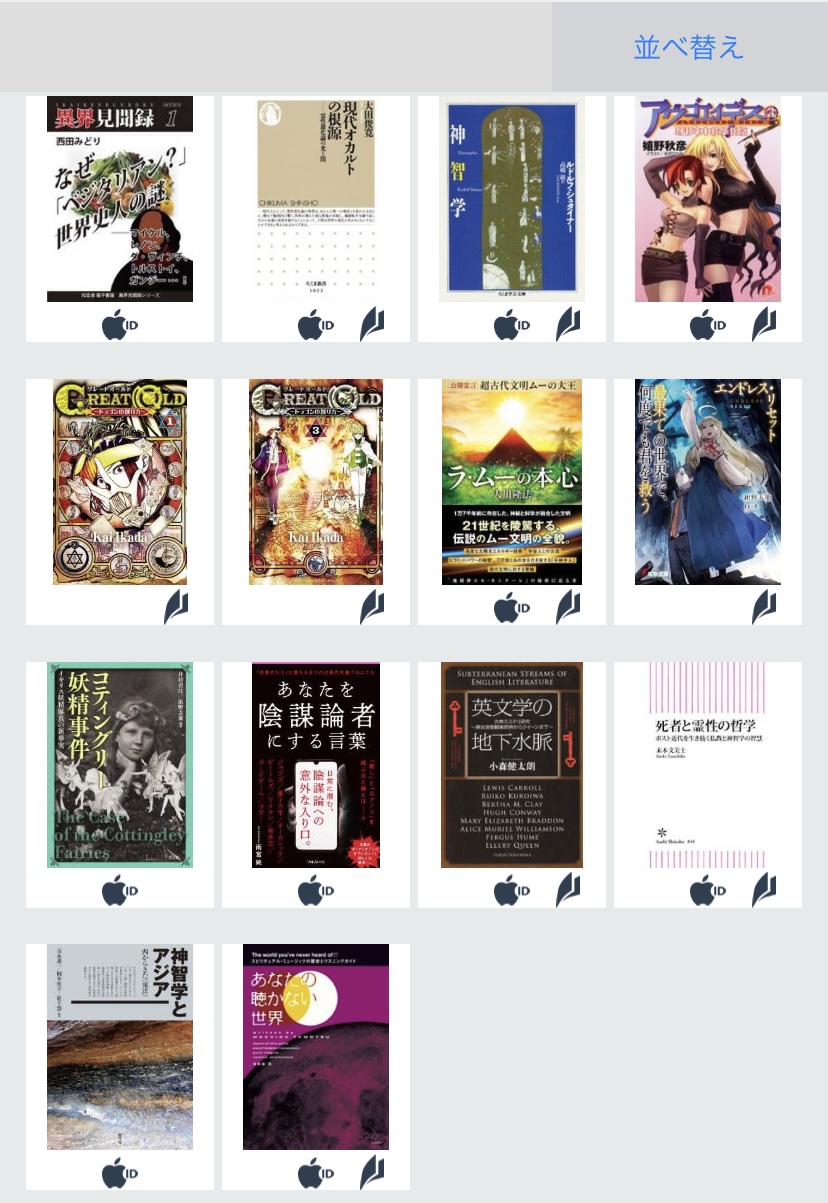Select the 神智学 book cover
The width and height of the screenshot is (828, 1203).
pyautogui.click(x=512, y=199)
